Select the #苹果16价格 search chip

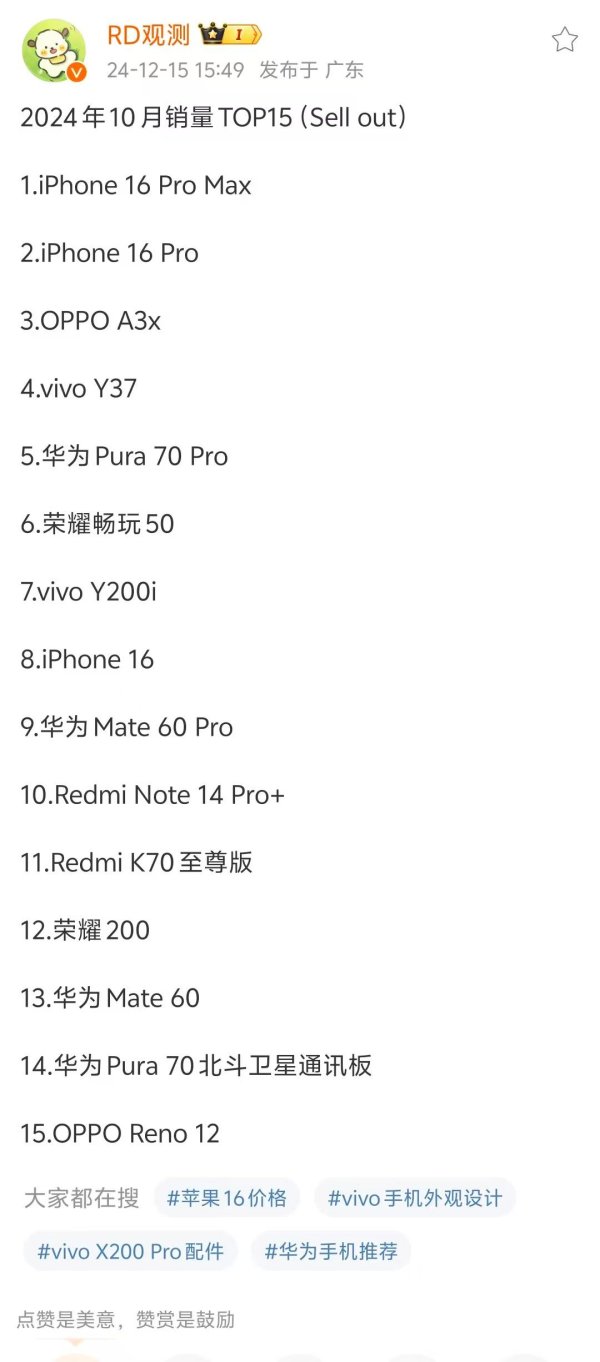coord(226,1197)
